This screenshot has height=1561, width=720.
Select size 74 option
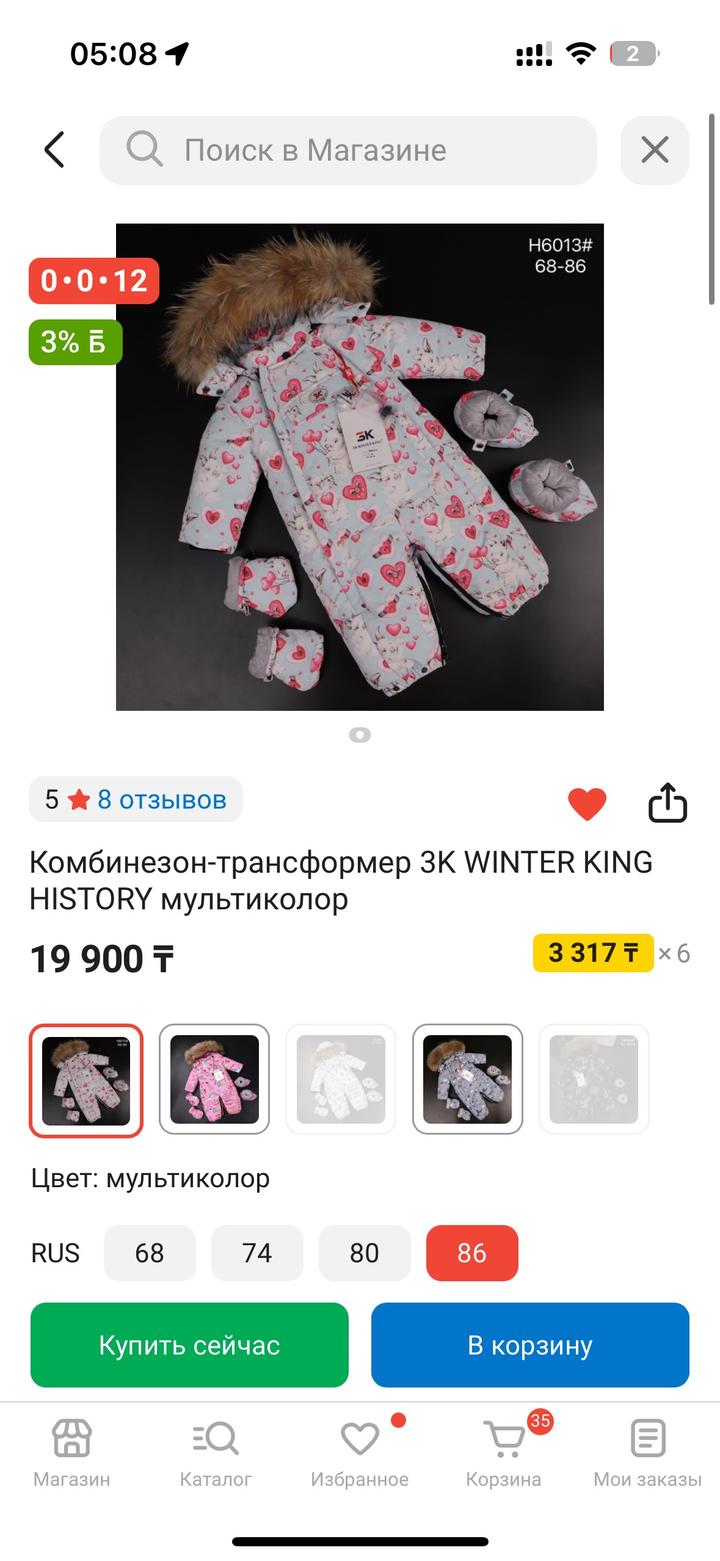click(x=257, y=1253)
